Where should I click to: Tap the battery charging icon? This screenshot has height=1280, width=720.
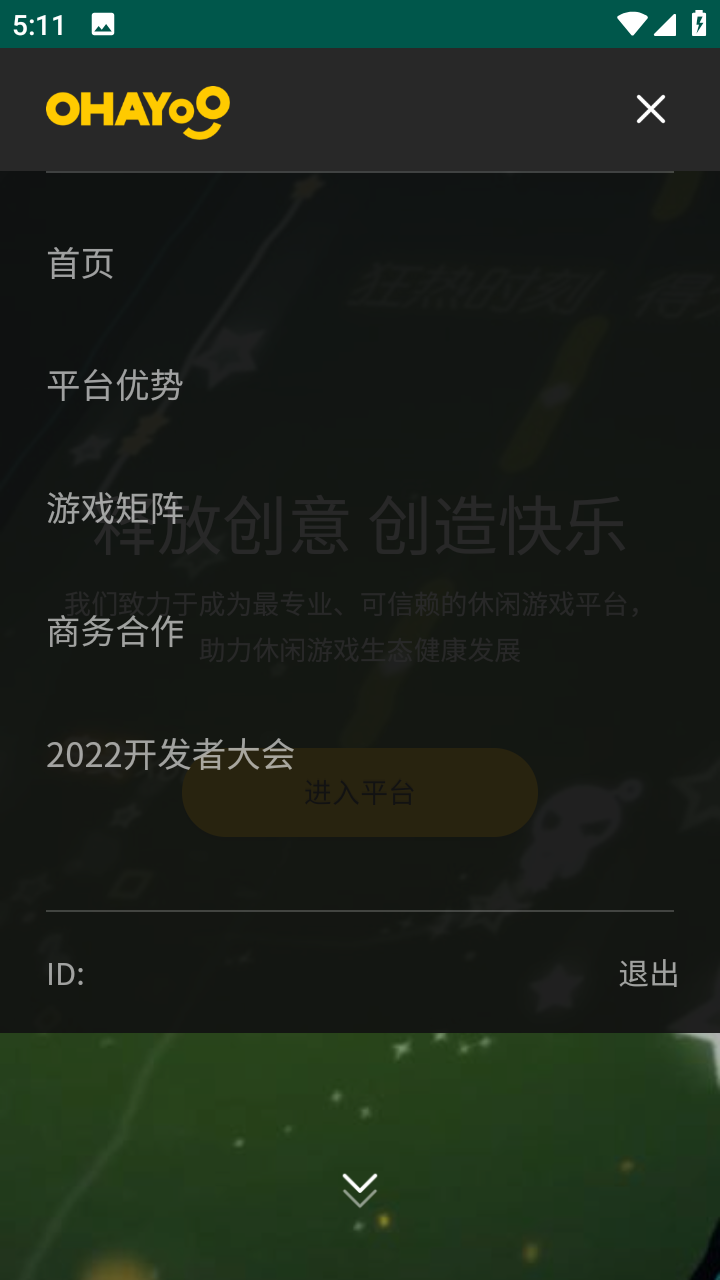(700, 22)
